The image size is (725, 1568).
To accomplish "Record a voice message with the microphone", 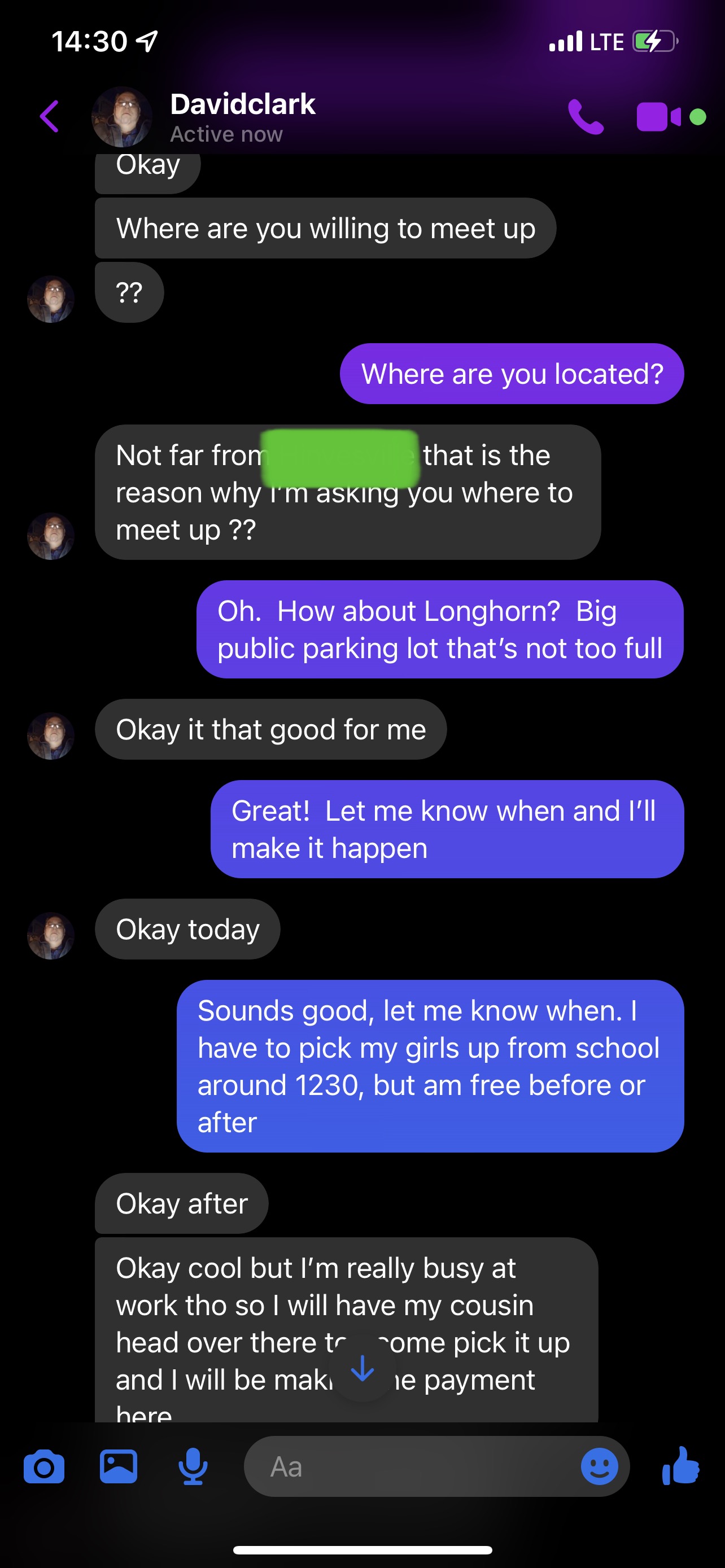I will click(x=193, y=1467).
